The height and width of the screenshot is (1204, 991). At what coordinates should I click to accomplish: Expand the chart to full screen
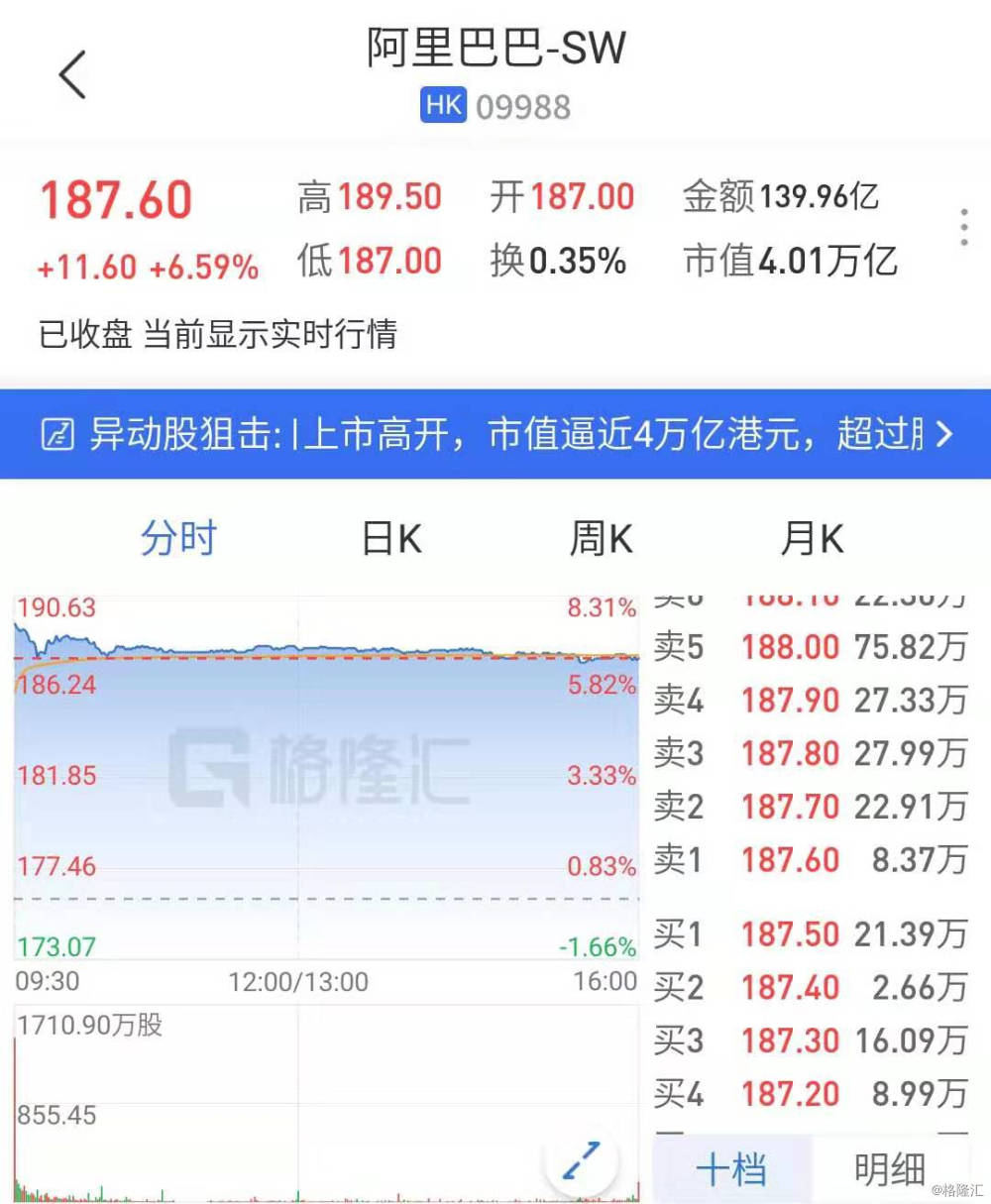581,1160
